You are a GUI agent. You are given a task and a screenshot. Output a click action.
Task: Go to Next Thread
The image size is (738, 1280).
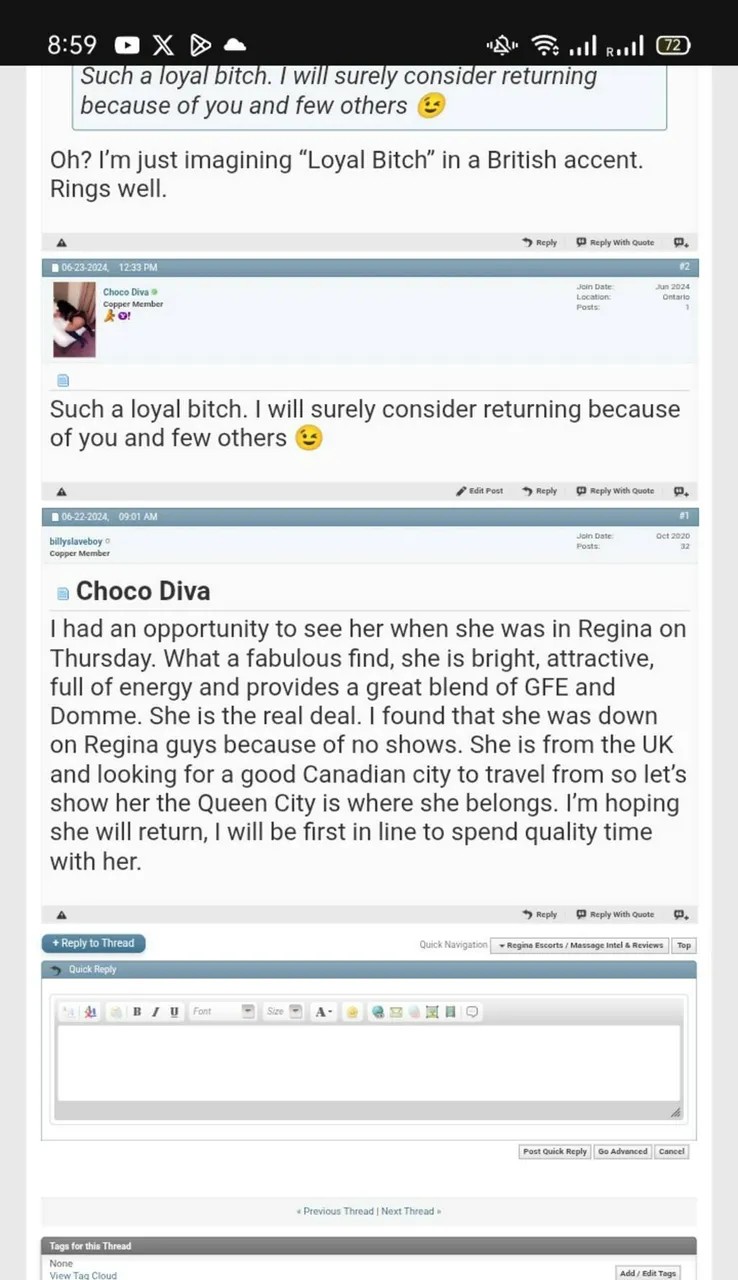click(x=410, y=1211)
